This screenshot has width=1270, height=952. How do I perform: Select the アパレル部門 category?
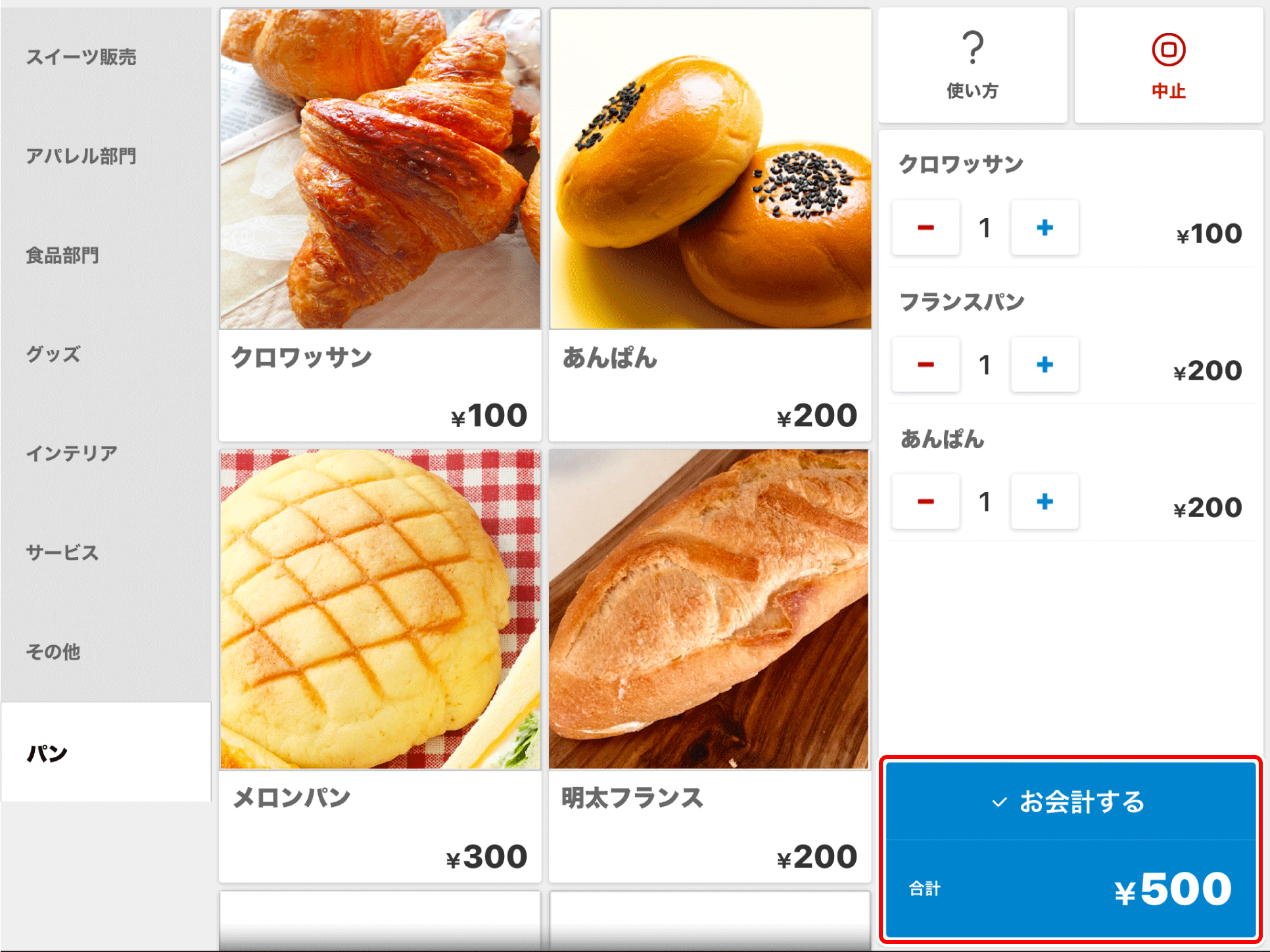click(x=82, y=156)
